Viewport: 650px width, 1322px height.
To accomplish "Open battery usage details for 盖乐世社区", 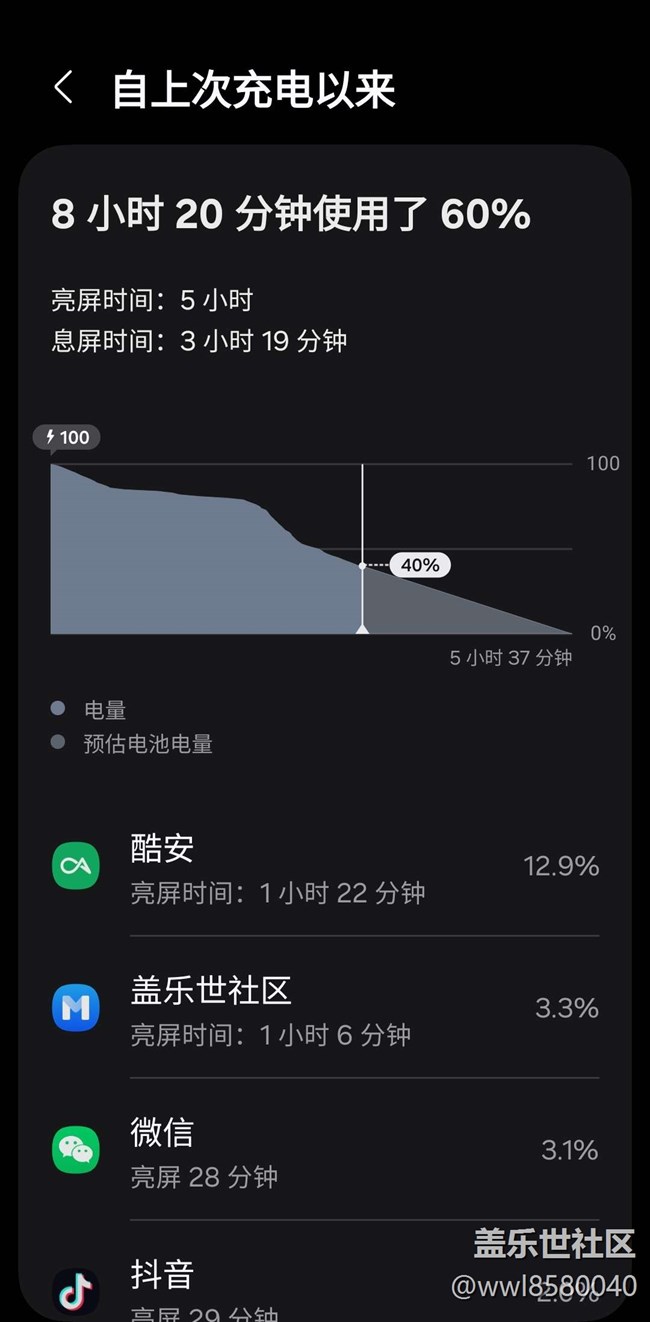I will (325, 1008).
